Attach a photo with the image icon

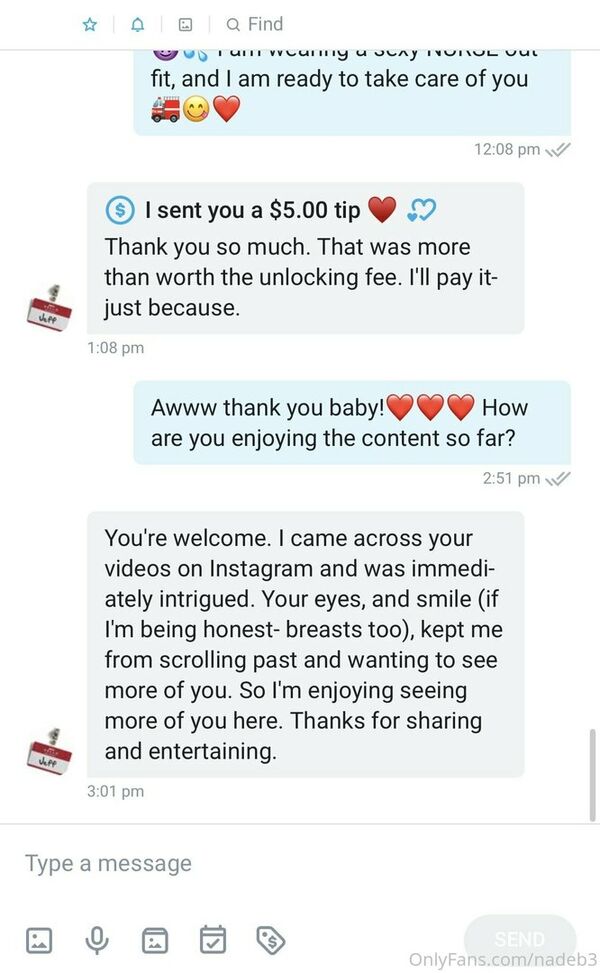pyautogui.click(x=39, y=939)
